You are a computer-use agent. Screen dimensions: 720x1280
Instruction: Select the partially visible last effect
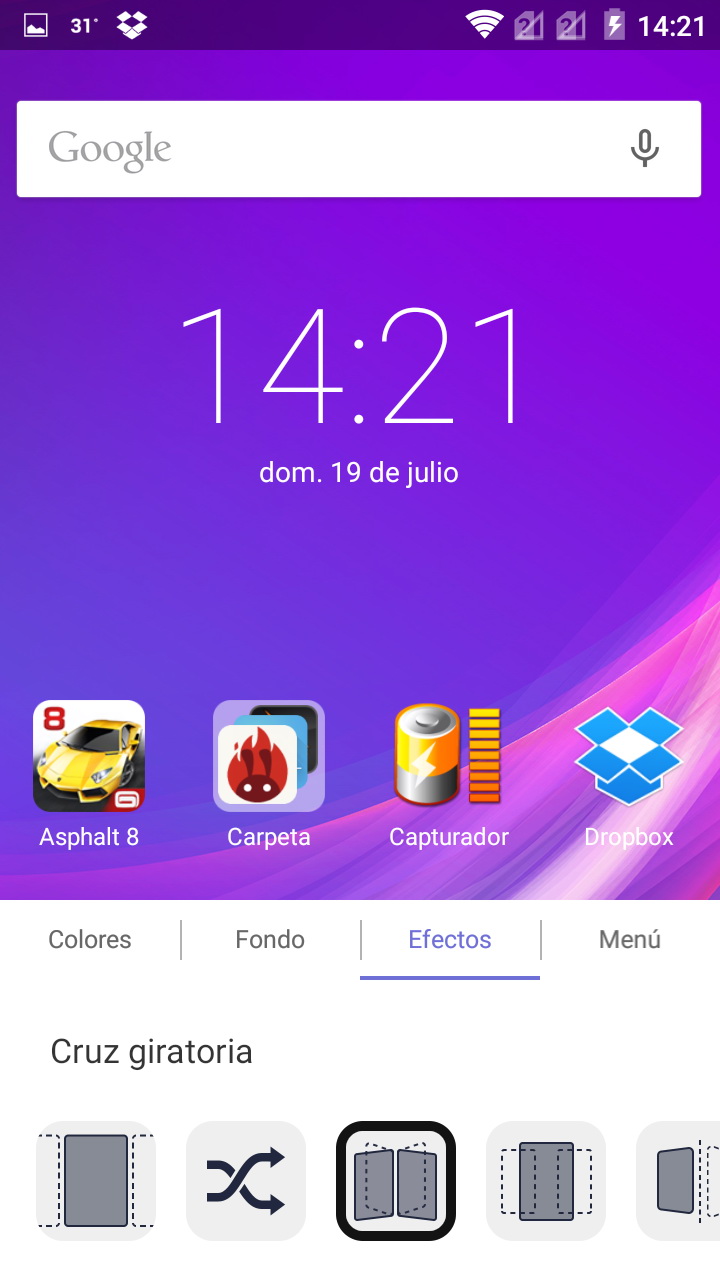(682, 1181)
